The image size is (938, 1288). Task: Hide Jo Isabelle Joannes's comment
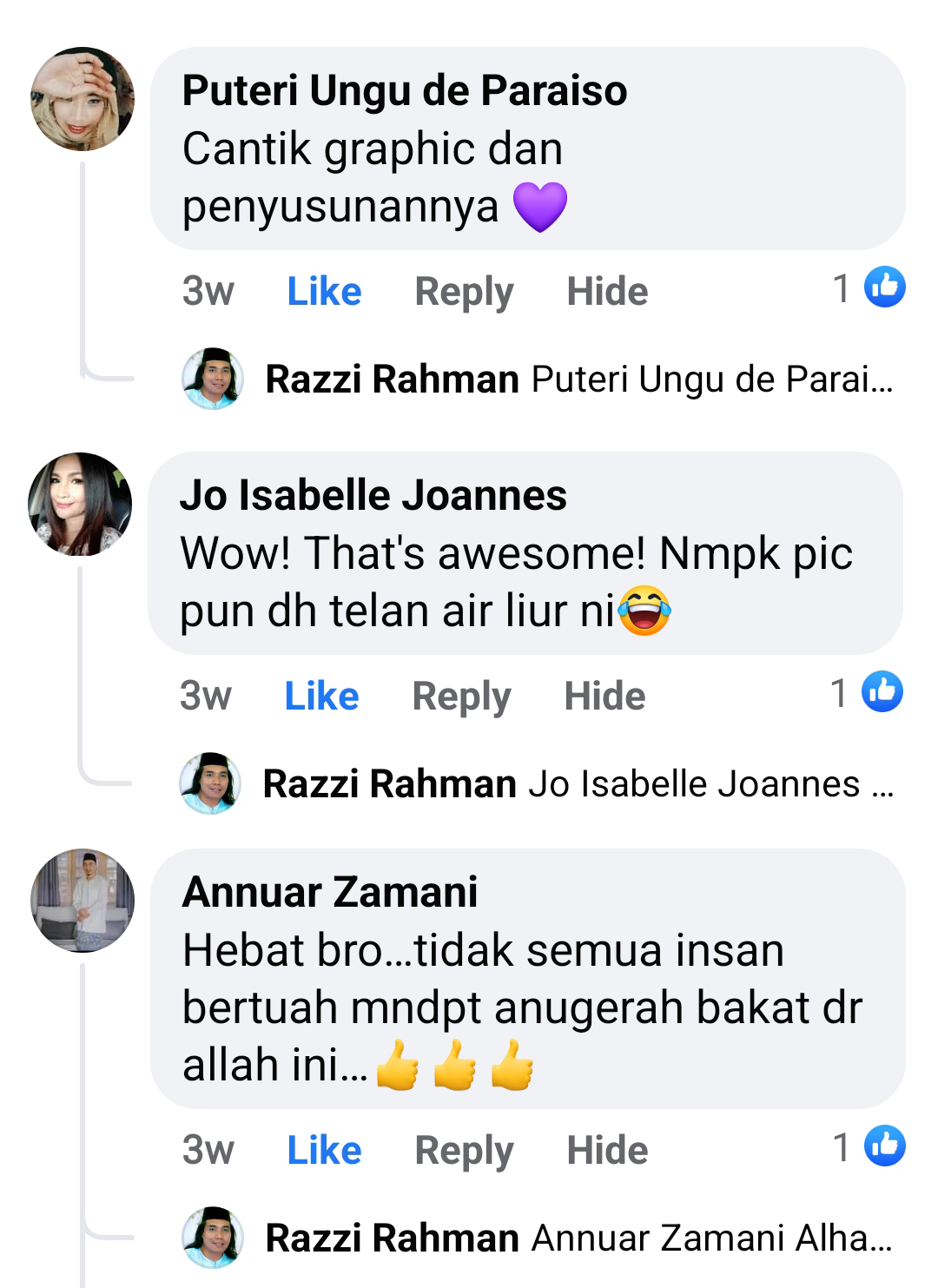click(604, 696)
